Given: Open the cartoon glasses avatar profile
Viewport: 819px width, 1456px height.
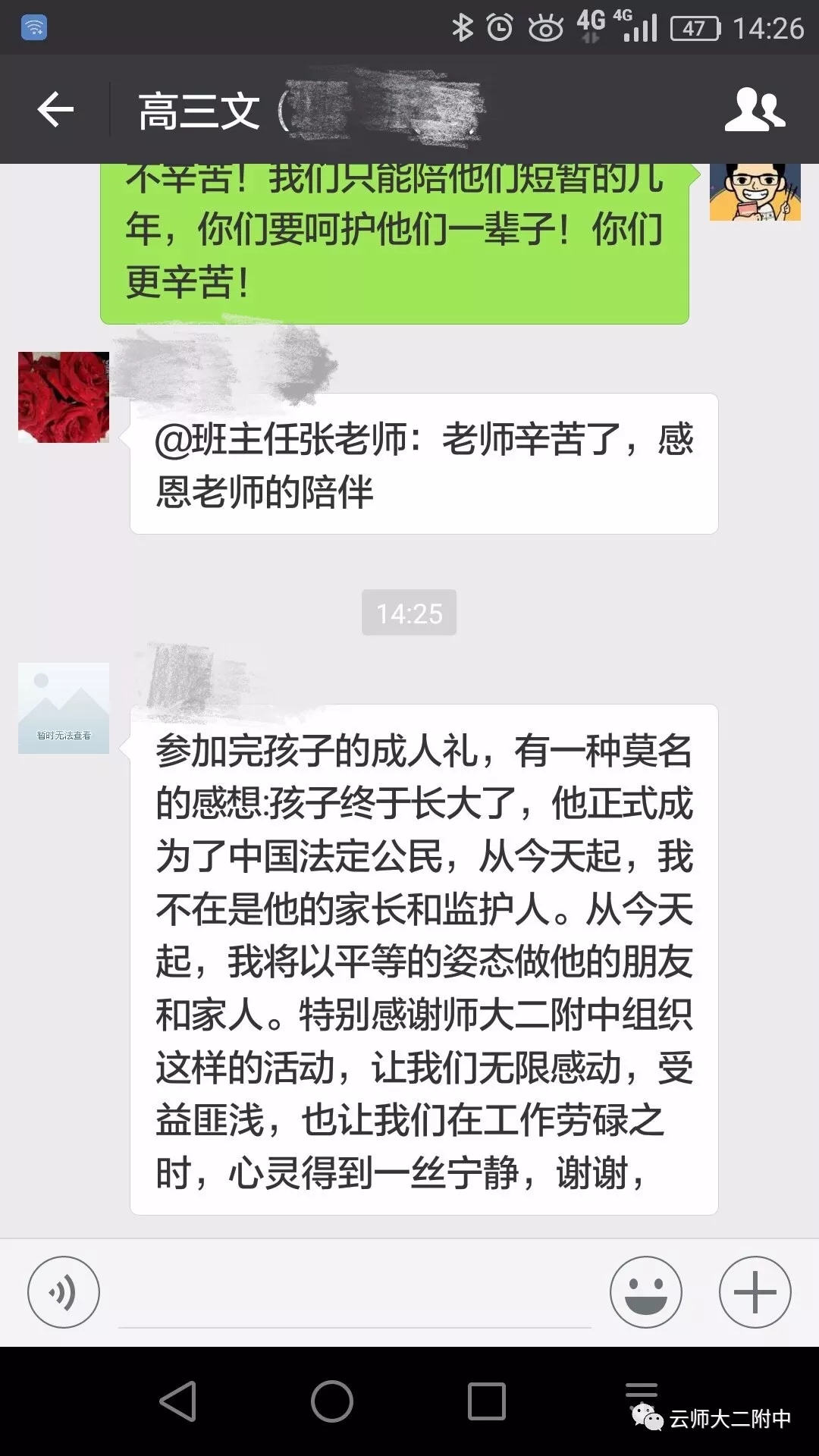Looking at the screenshot, I should pyautogui.click(x=755, y=190).
